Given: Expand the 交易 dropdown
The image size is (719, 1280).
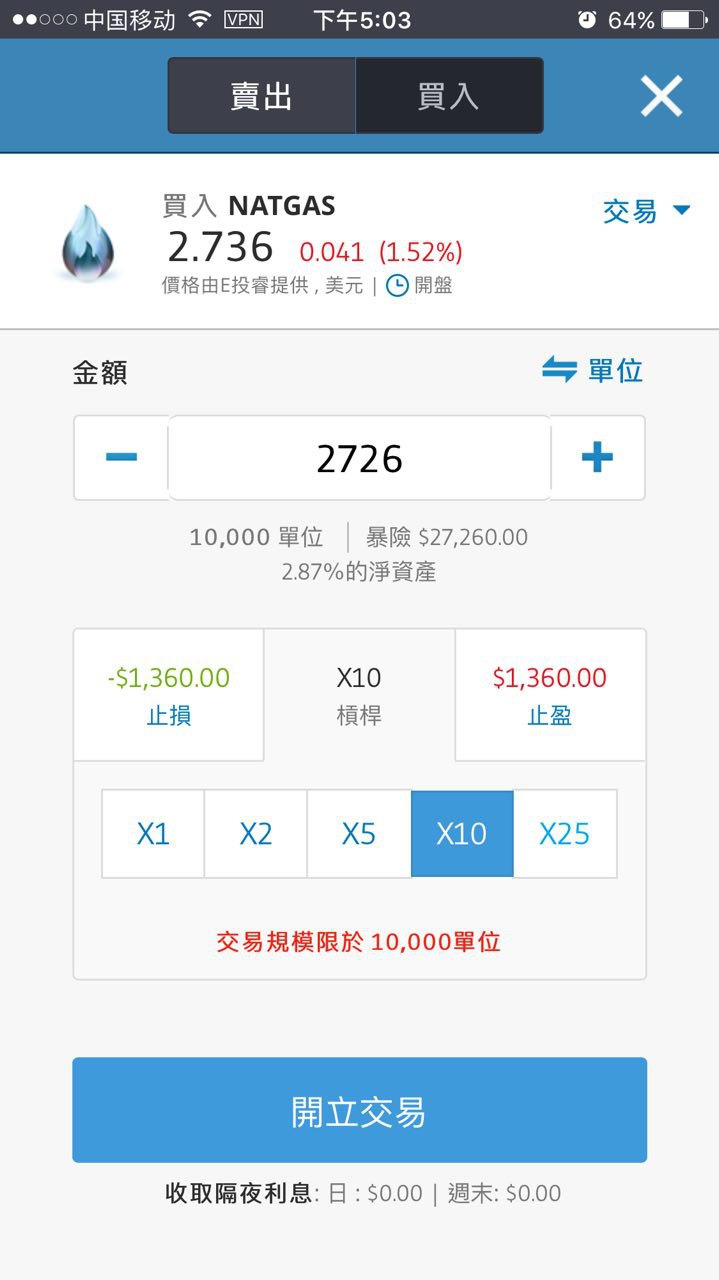Looking at the screenshot, I should (x=646, y=211).
